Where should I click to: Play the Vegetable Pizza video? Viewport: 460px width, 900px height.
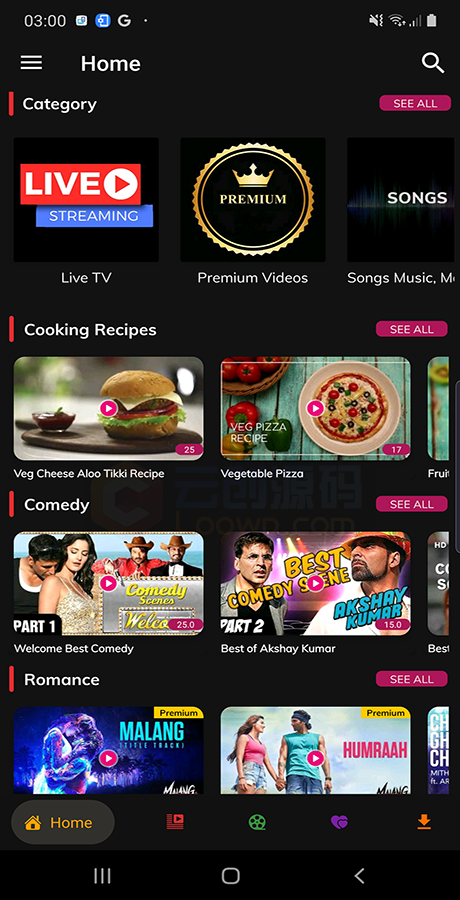pyautogui.click(x=316, y=408)
